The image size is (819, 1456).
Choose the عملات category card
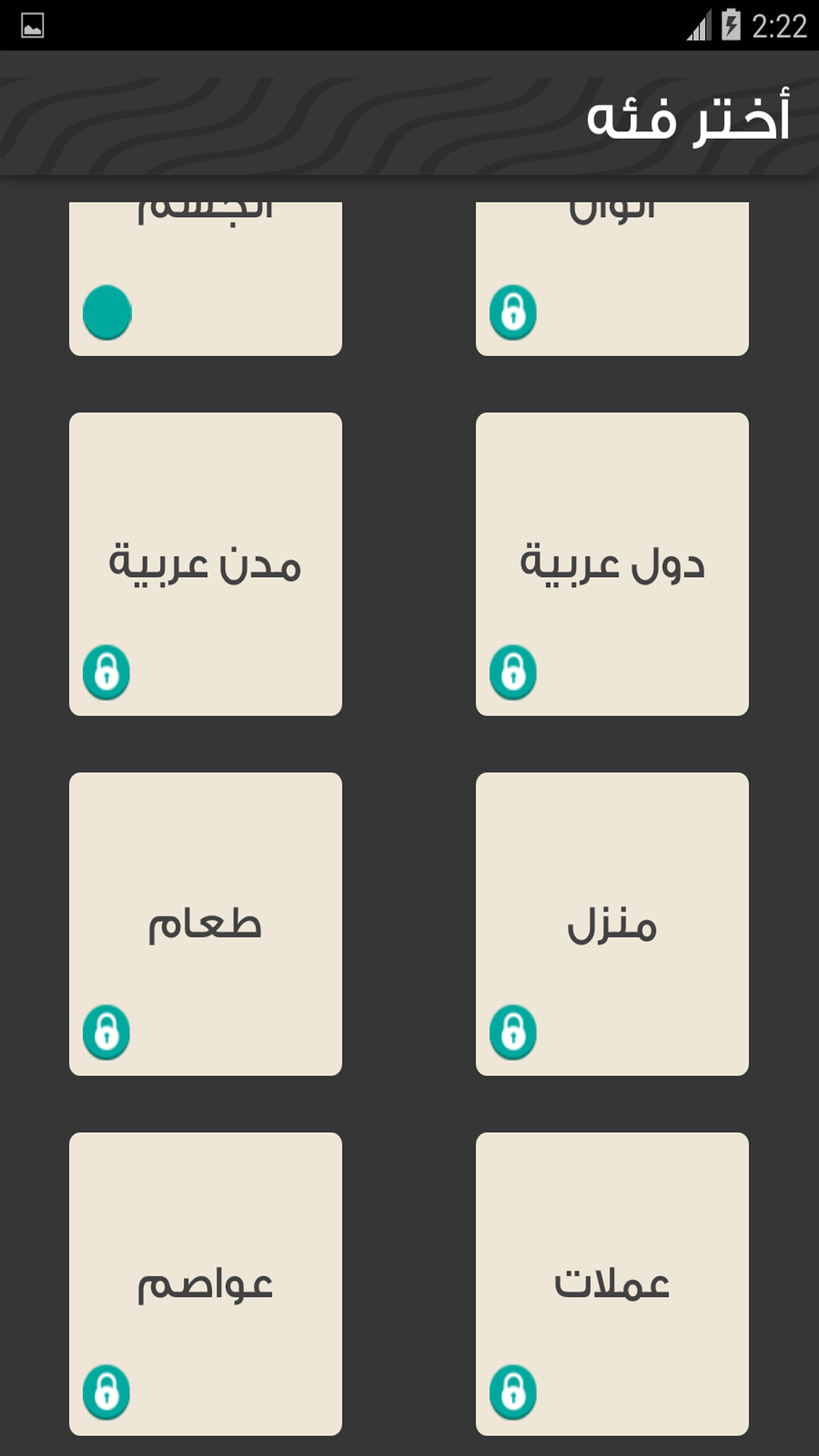pos(611,1283)
